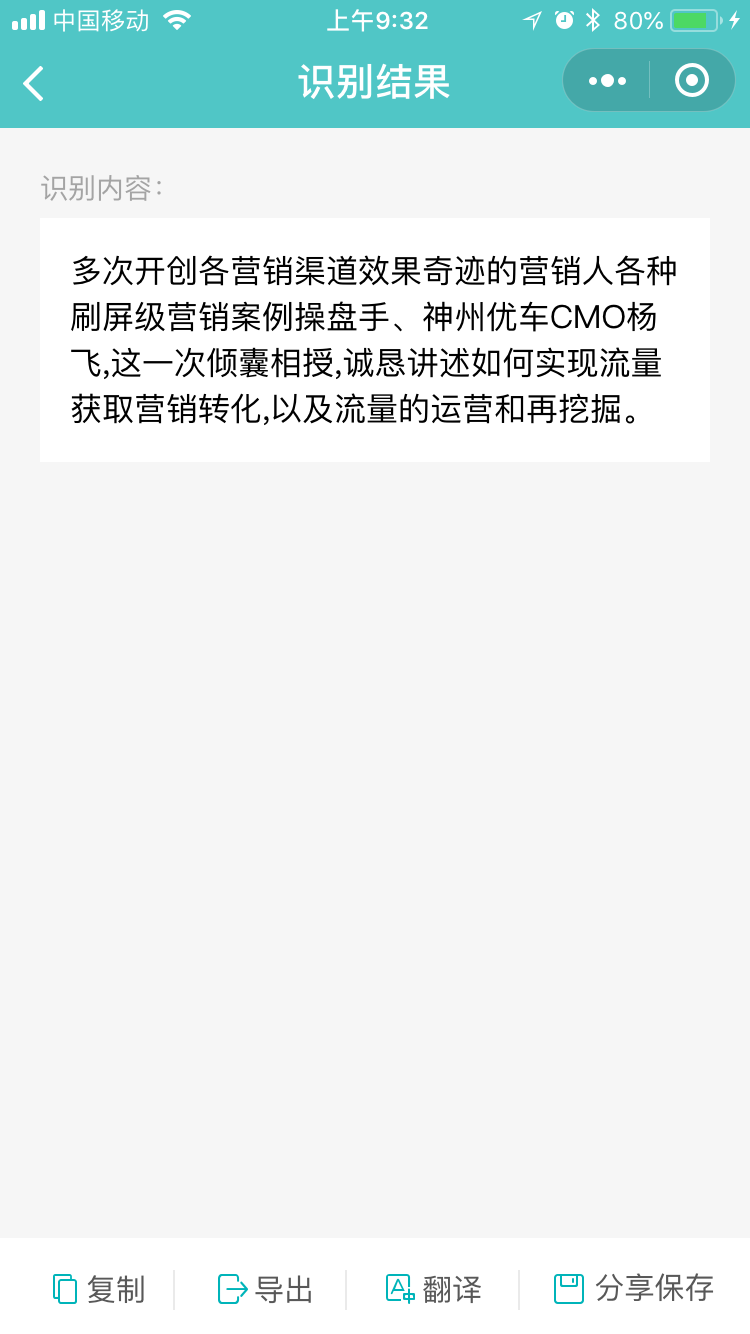
Task: Go back with the top-left arrow
Action: click(x=34, y=83)
